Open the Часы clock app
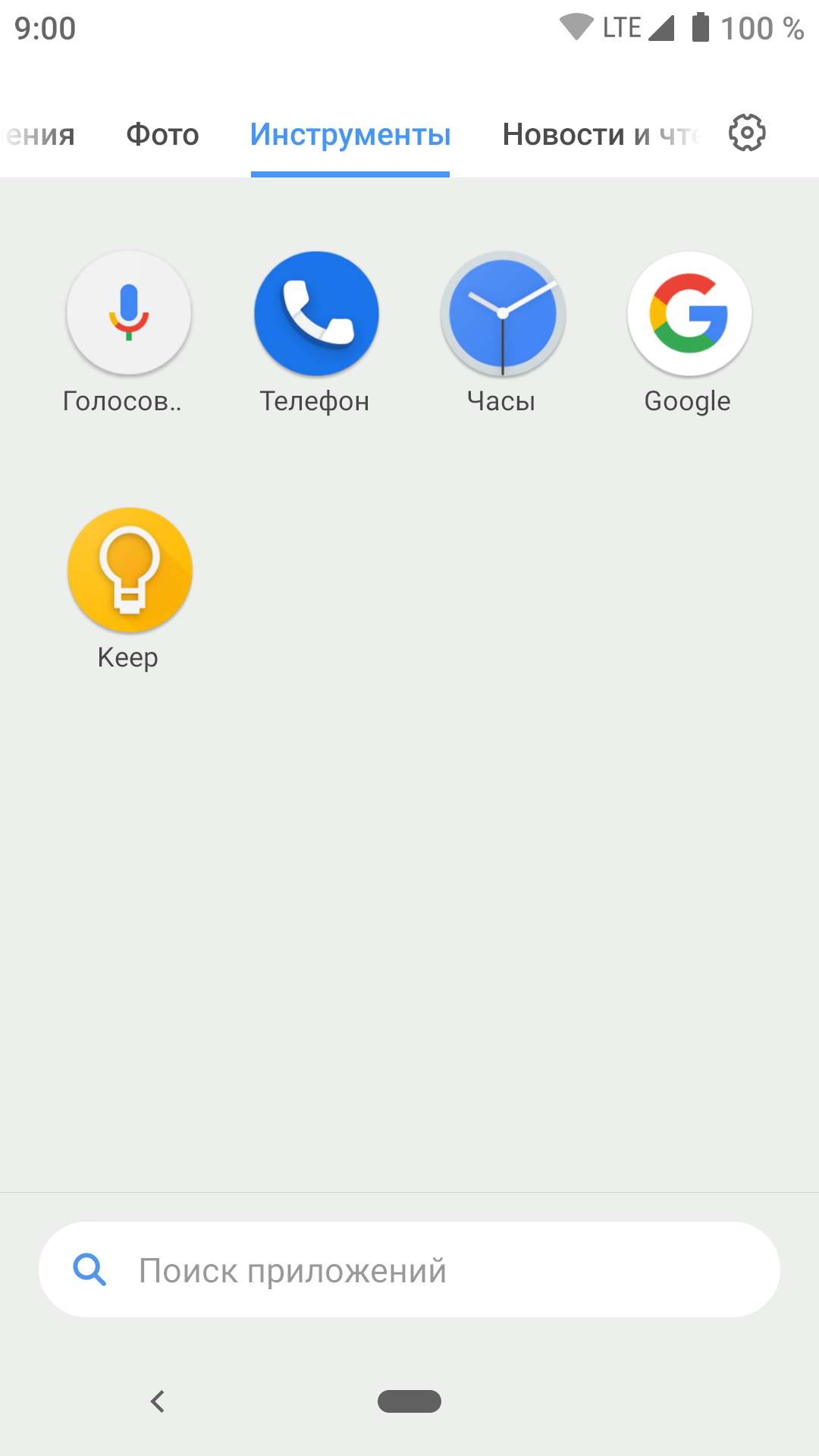Image resolution: width=819 pixels, height=1456 pixels. point(503,313)
